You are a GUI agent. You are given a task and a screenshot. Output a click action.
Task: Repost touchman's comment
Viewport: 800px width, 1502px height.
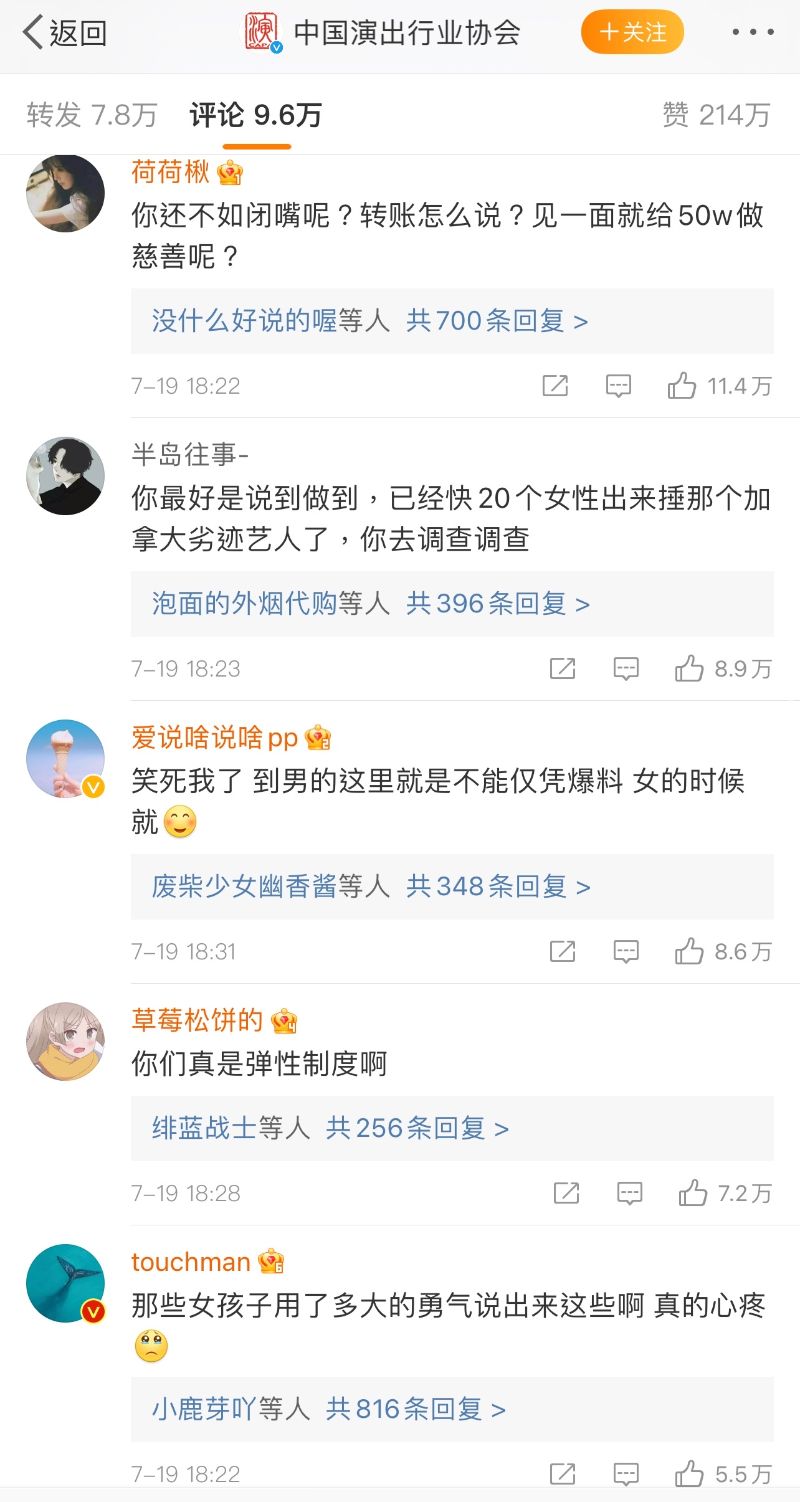[x=562, y=1474]
